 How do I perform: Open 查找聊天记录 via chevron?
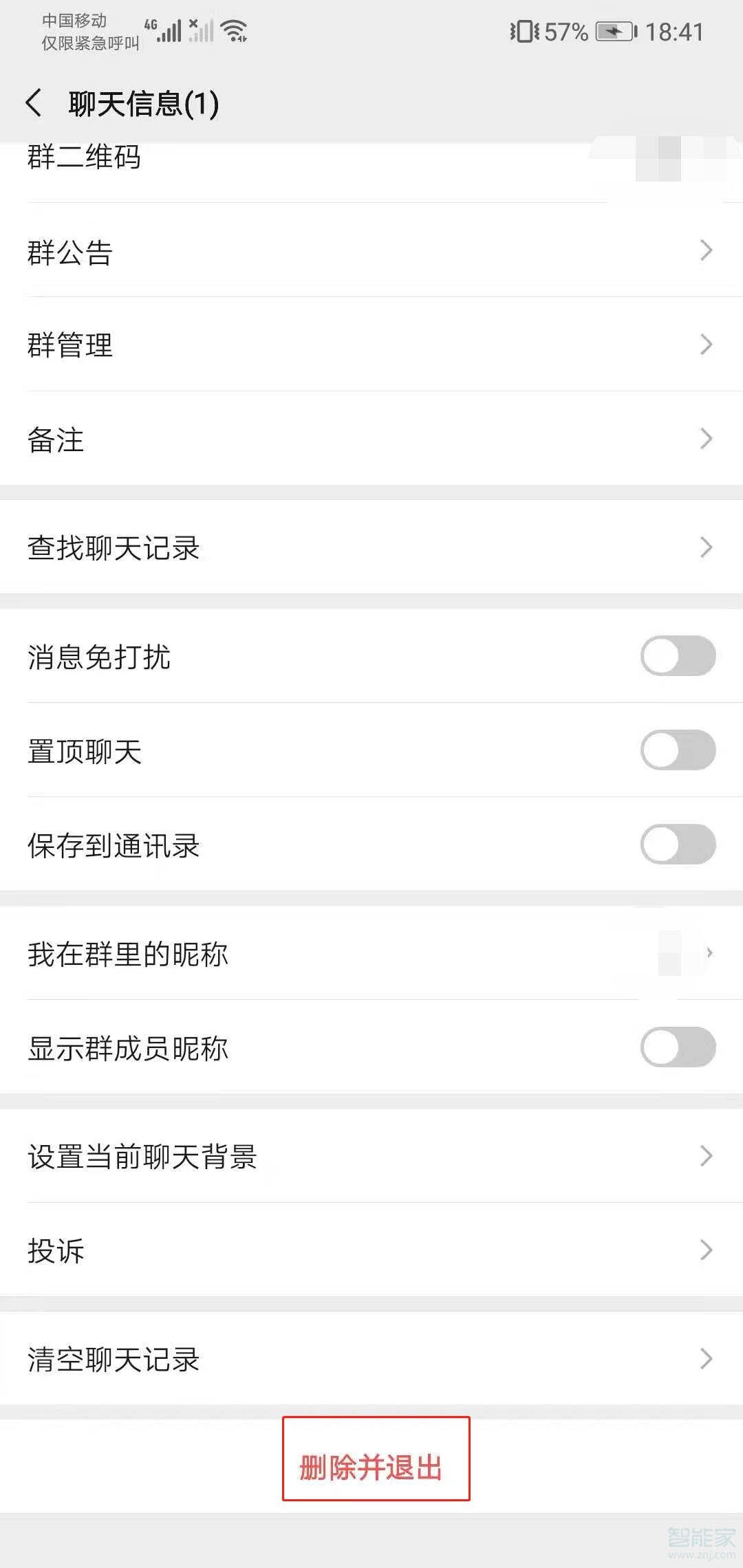706,547
